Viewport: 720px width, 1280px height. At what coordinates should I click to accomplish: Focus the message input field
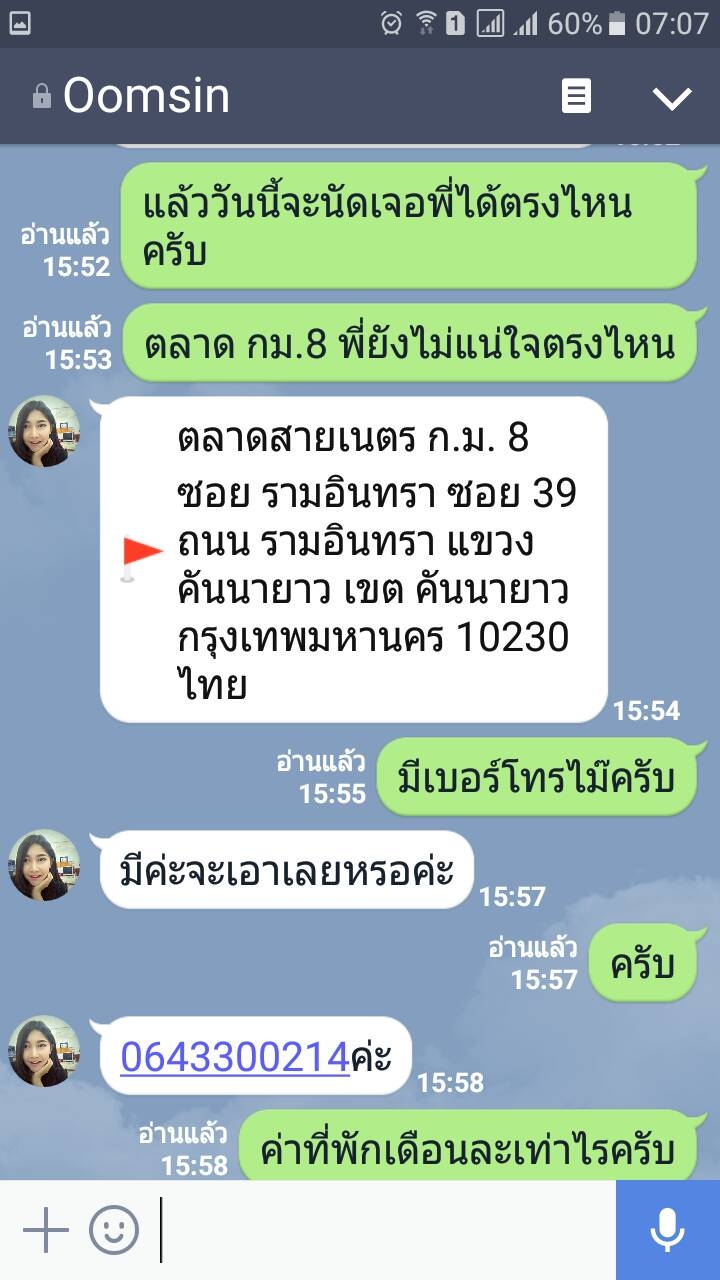pos(385,1230)
